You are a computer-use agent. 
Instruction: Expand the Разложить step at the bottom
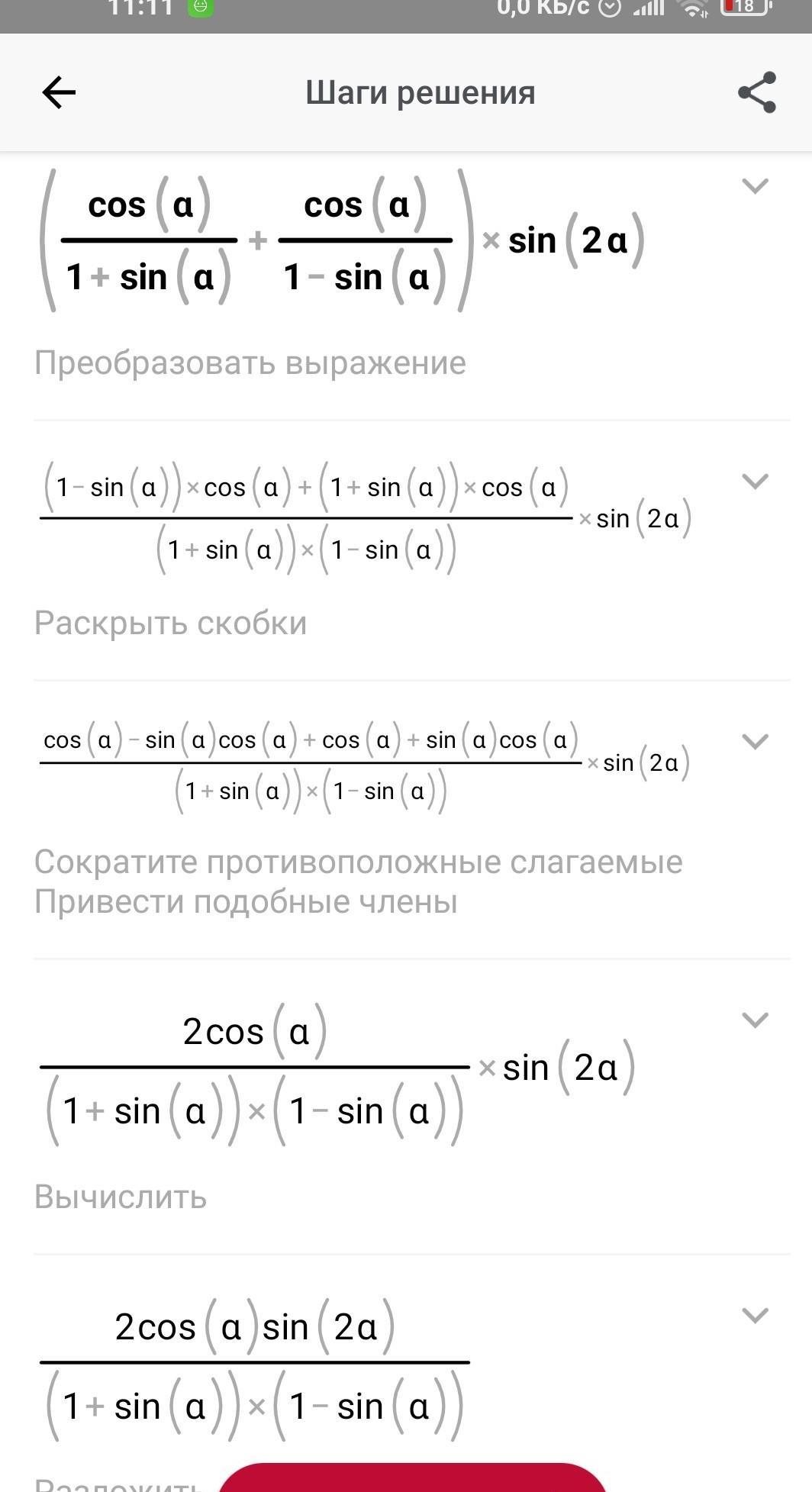click(755, 1315)
